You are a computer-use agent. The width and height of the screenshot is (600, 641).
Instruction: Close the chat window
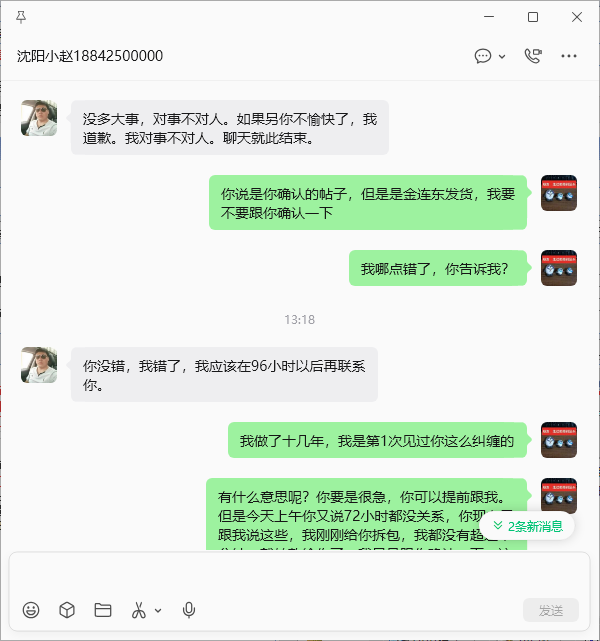[x=577, y=17]
